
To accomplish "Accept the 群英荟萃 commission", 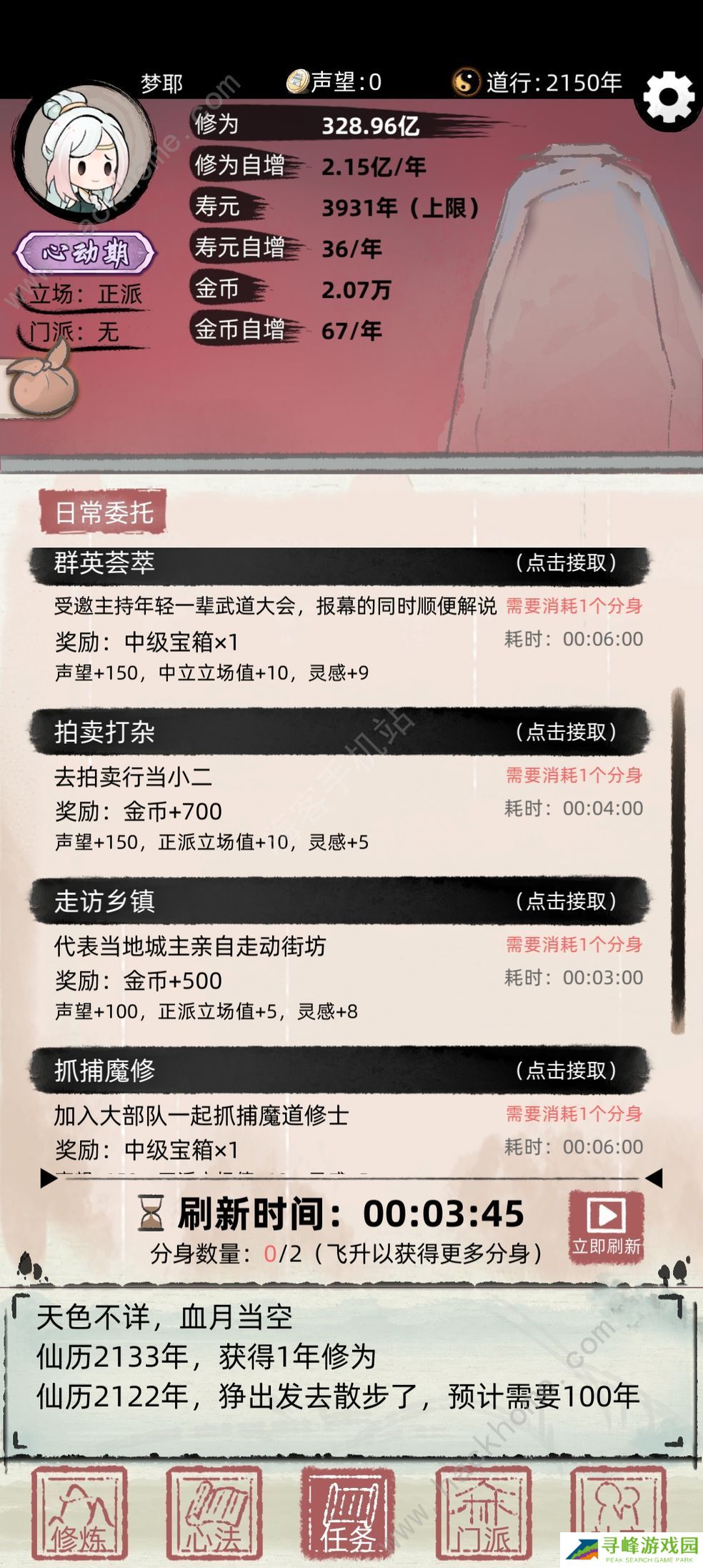I will coord(566,563).
